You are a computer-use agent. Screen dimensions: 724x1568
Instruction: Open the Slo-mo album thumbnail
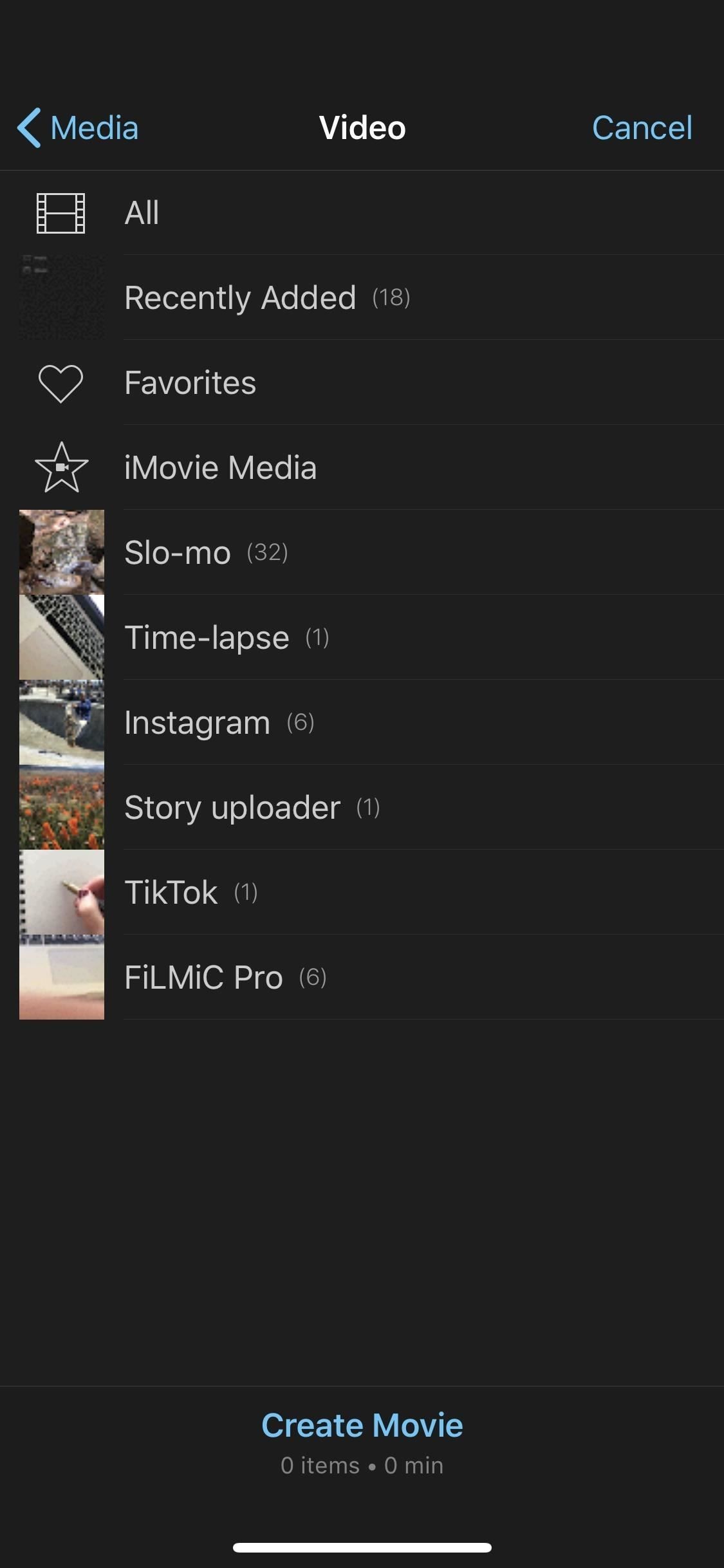tap(61, 552)
